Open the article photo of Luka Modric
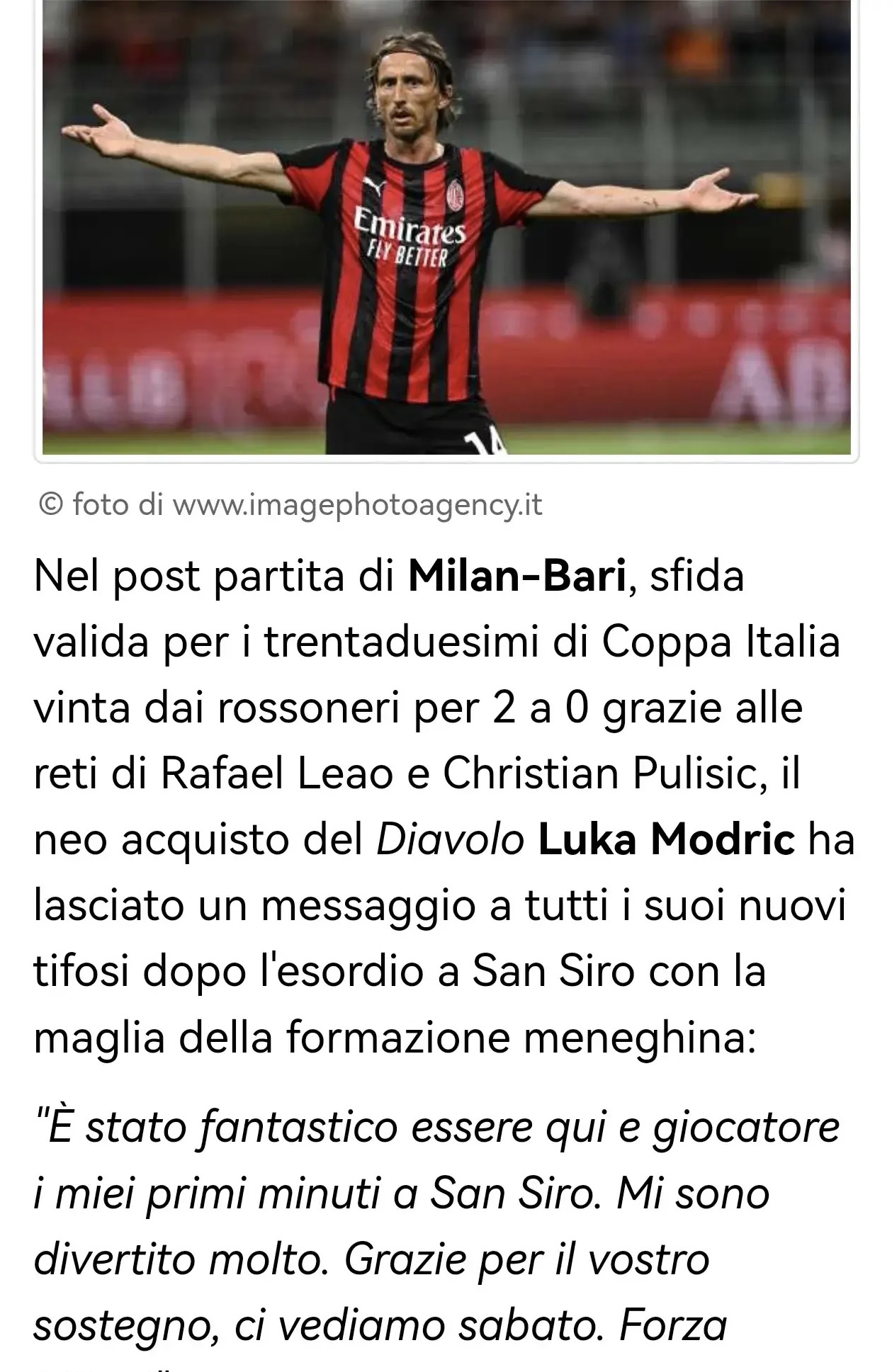 point(446,227)
